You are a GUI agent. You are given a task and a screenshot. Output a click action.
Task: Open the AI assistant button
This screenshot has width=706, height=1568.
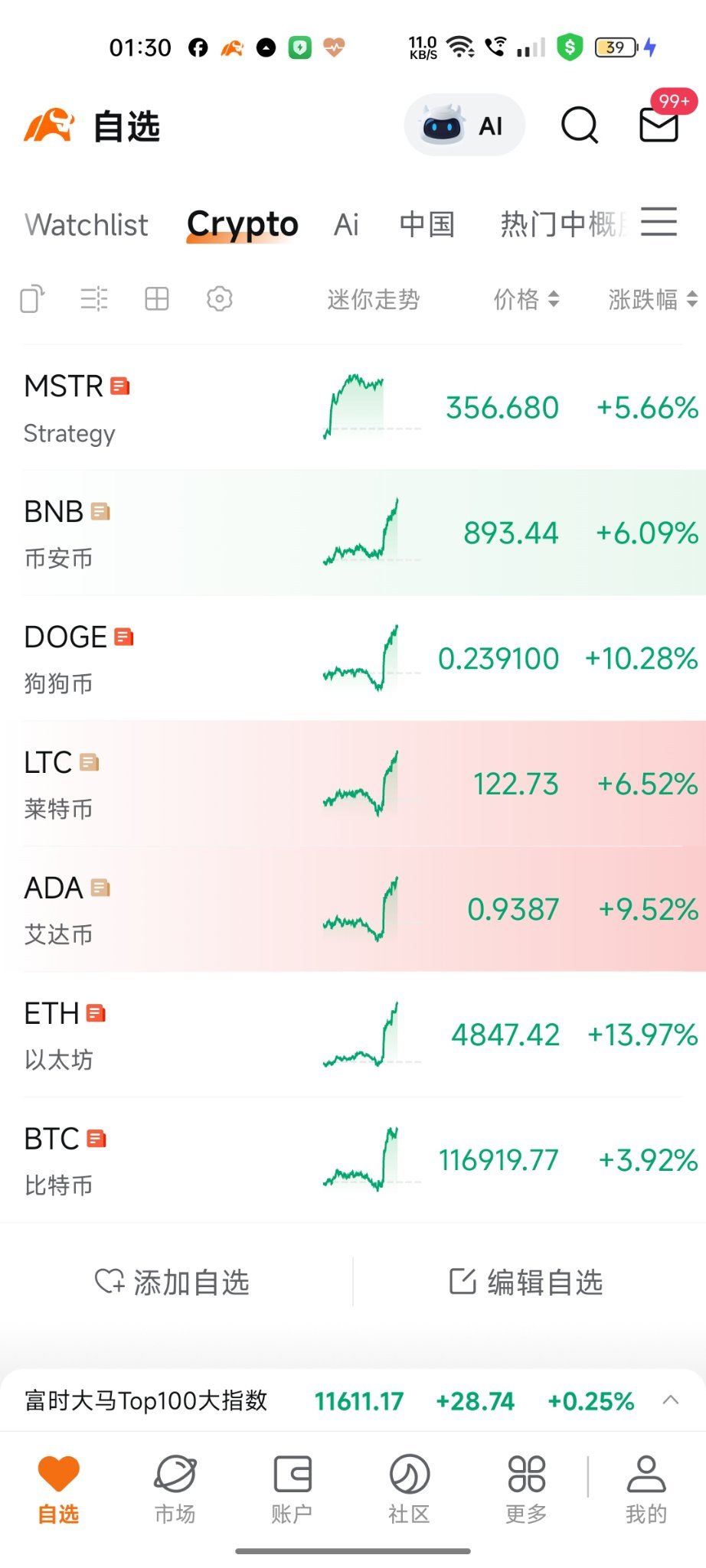click(x=464, y=126)
